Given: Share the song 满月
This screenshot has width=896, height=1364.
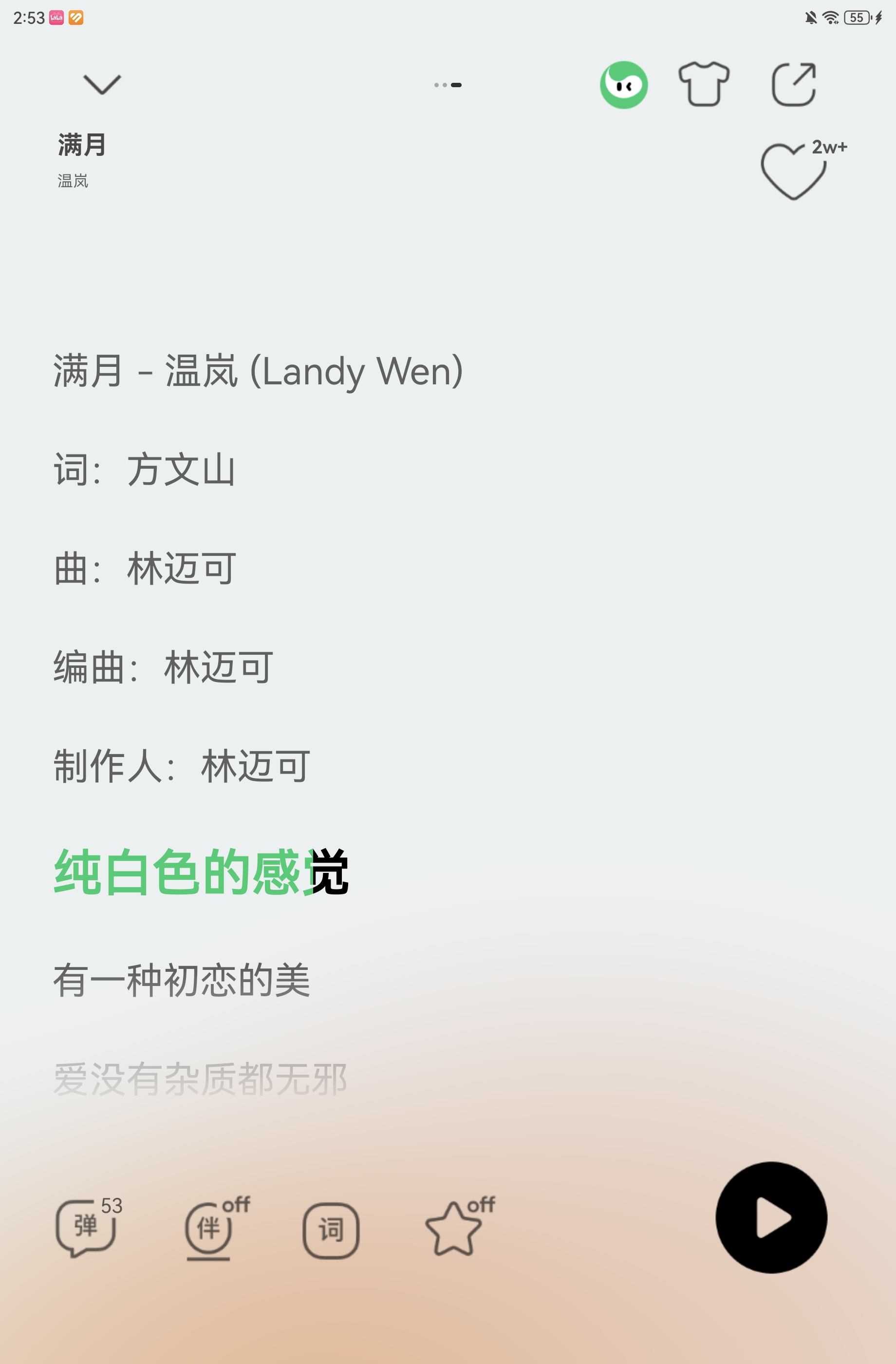Looking at the screenshot, I should click(793, 84).
